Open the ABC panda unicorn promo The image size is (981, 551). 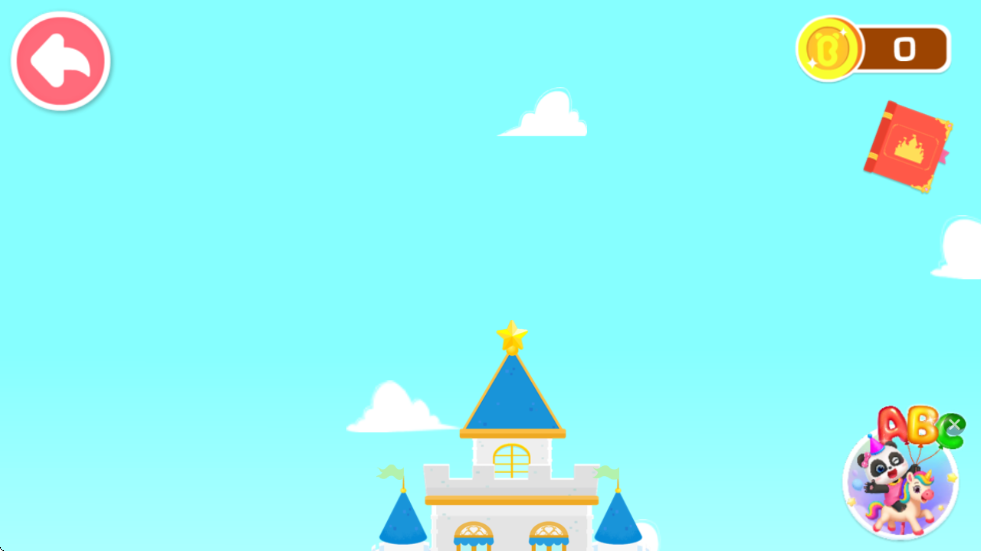point(900,482)
